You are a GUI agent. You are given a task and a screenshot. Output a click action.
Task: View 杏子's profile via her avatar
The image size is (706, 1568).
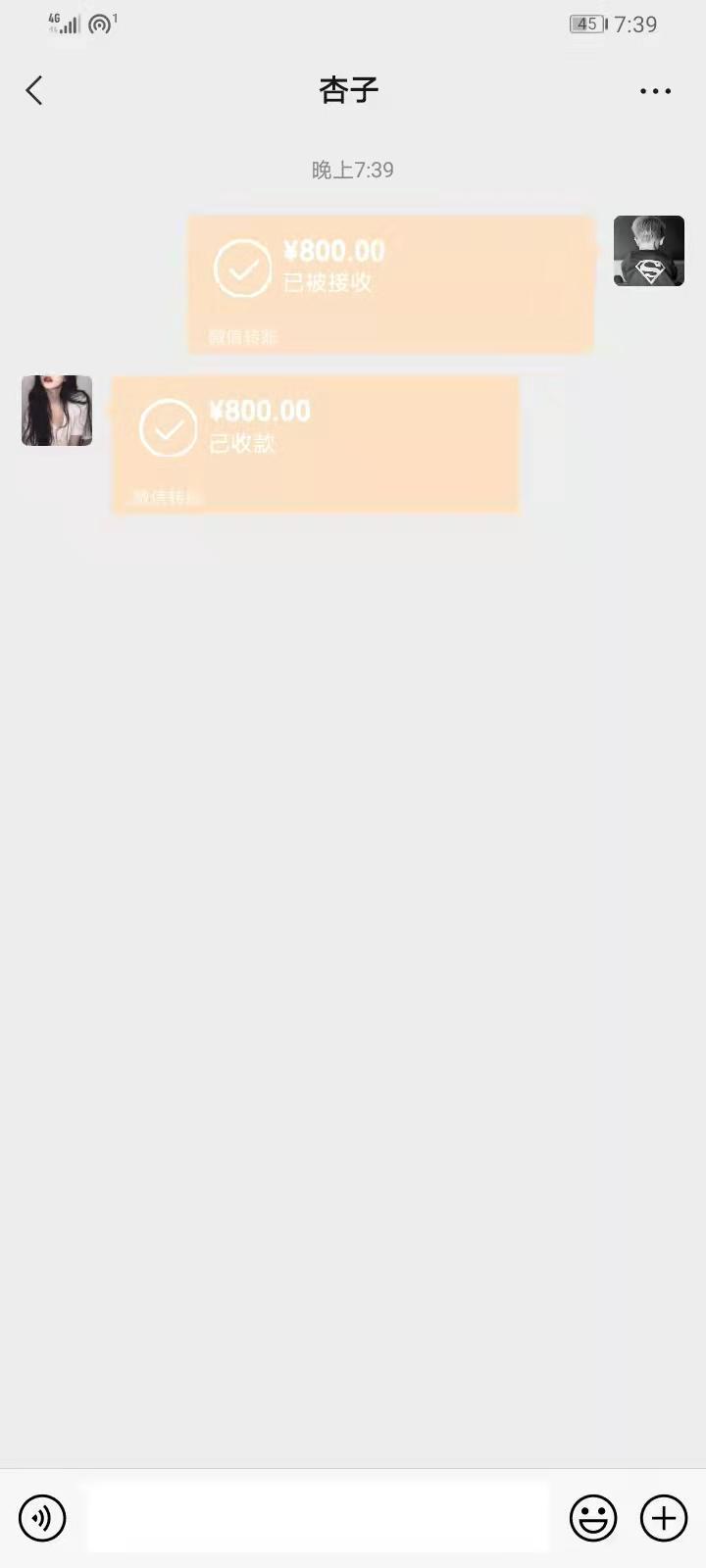click(57, 411)
